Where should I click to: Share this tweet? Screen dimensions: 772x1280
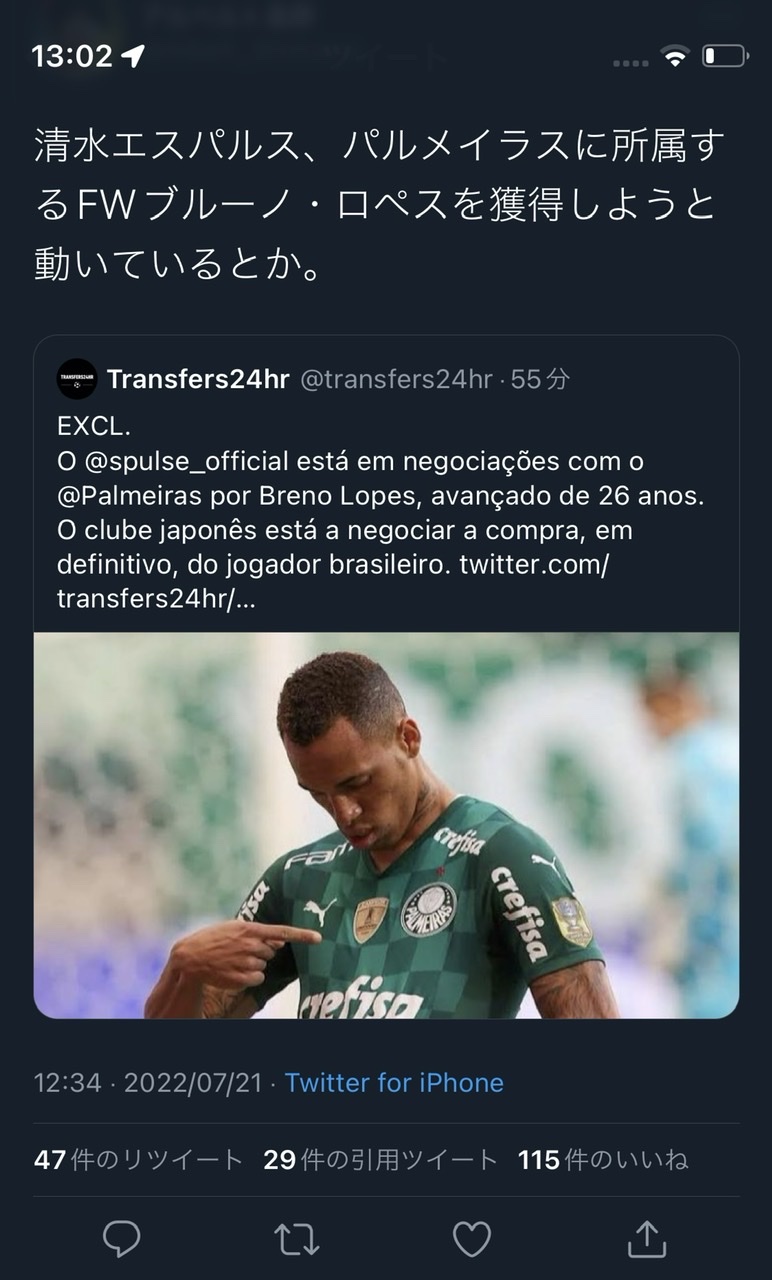(646, 1239)
